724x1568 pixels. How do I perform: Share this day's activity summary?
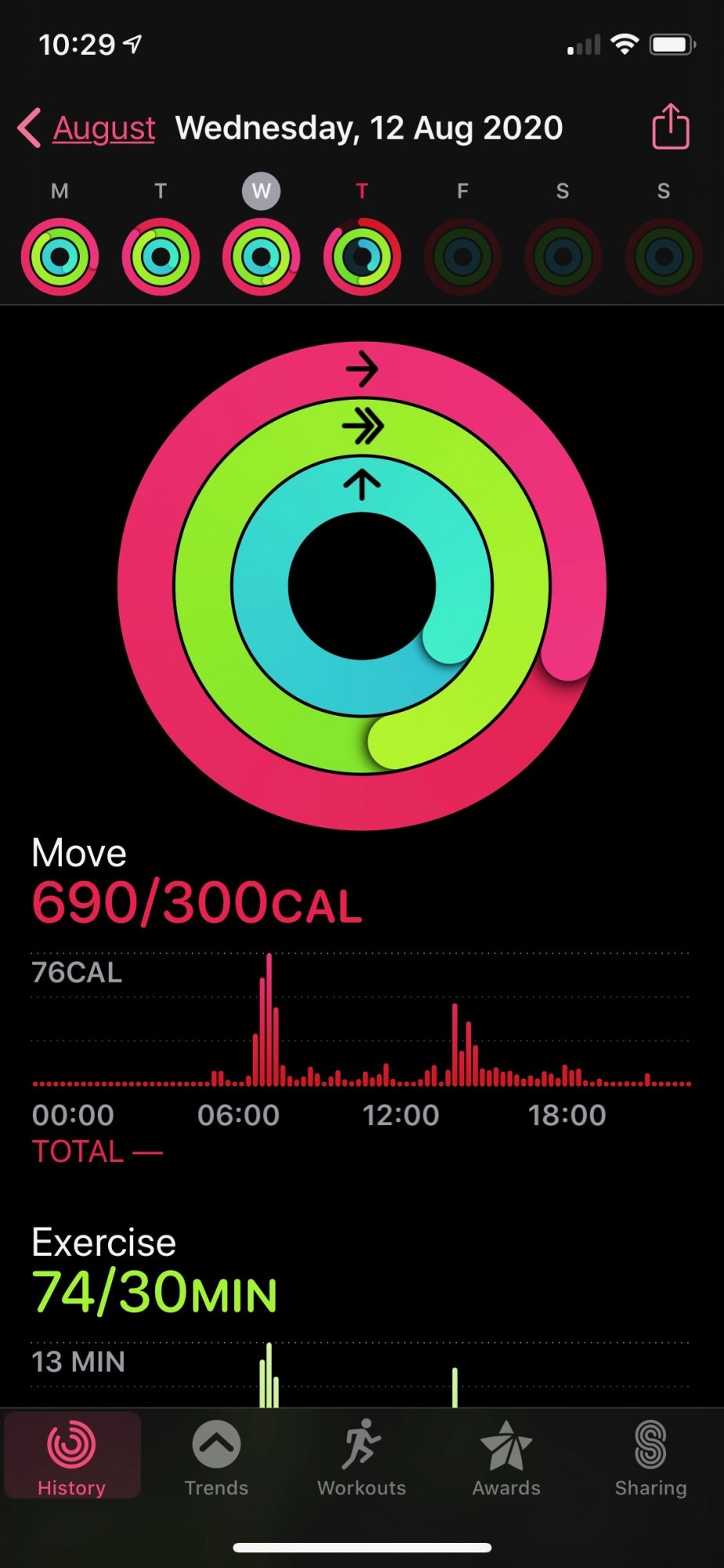point(671,126)
